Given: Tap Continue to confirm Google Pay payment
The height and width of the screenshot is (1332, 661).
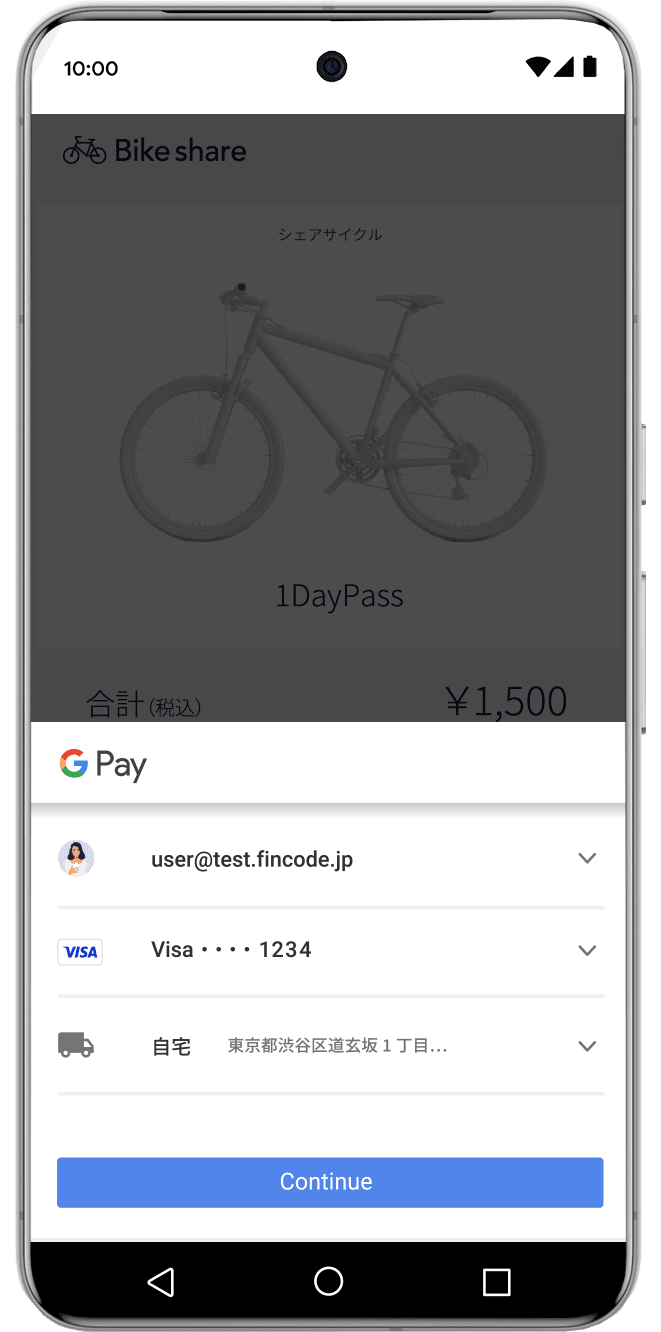Looking at the screenshot, I should (330, 1182).
